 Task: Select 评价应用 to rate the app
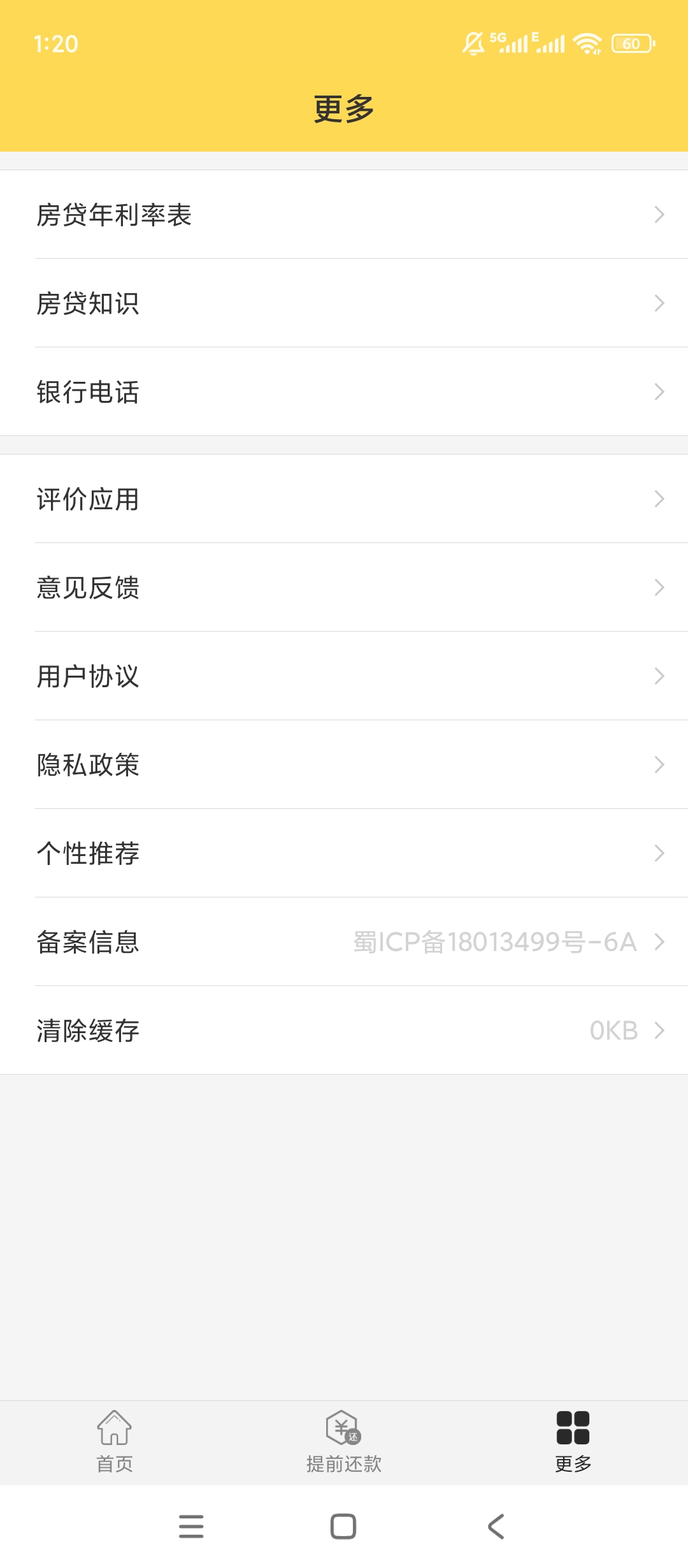(344, 499)
